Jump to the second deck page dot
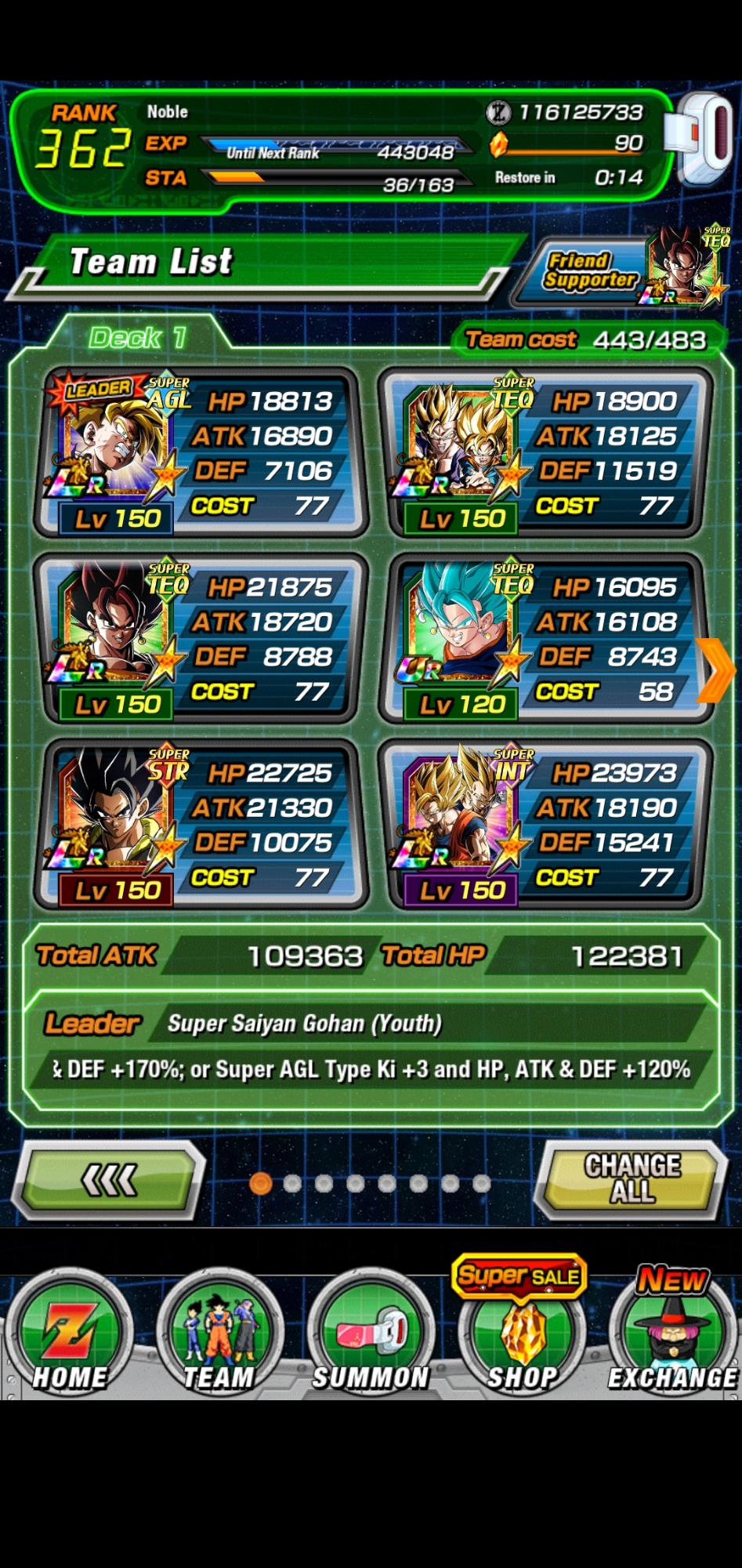Screen dimensions: 742x1568 pos(292,1183)
